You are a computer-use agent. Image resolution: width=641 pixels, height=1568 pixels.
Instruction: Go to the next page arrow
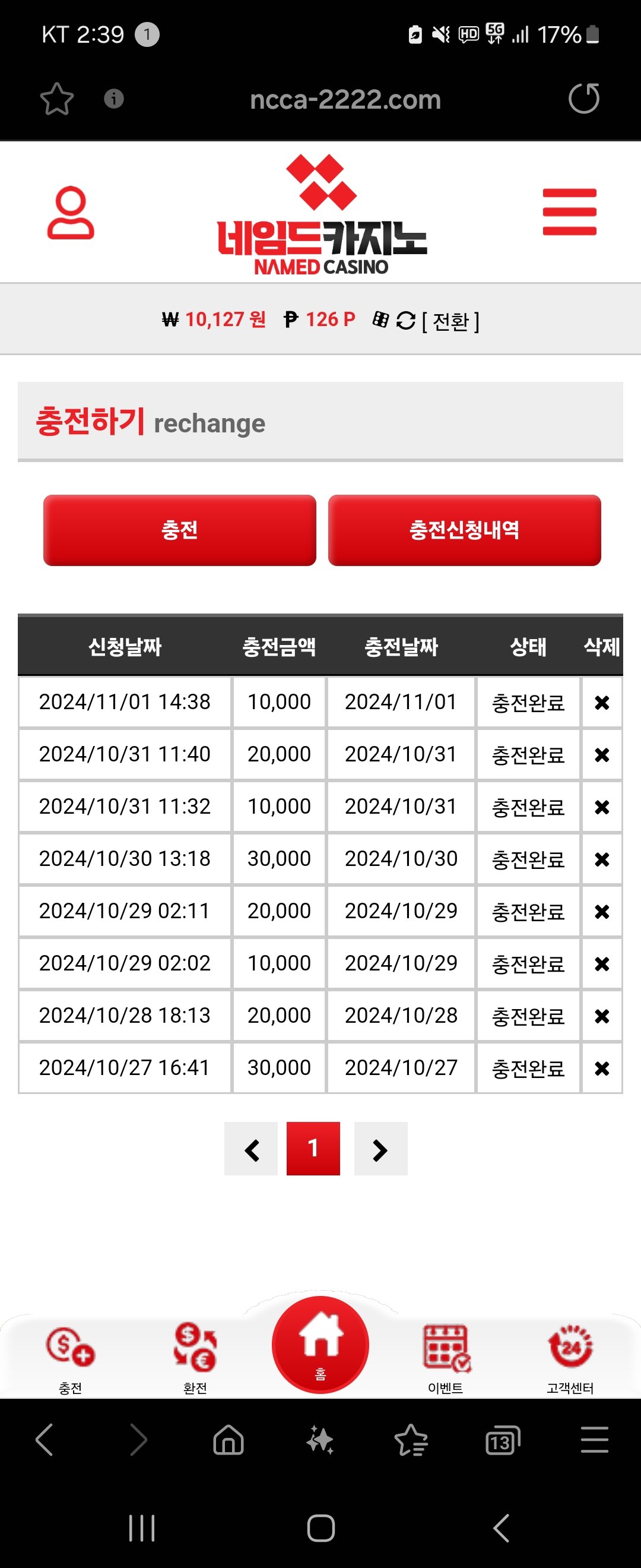[380, 1149]
